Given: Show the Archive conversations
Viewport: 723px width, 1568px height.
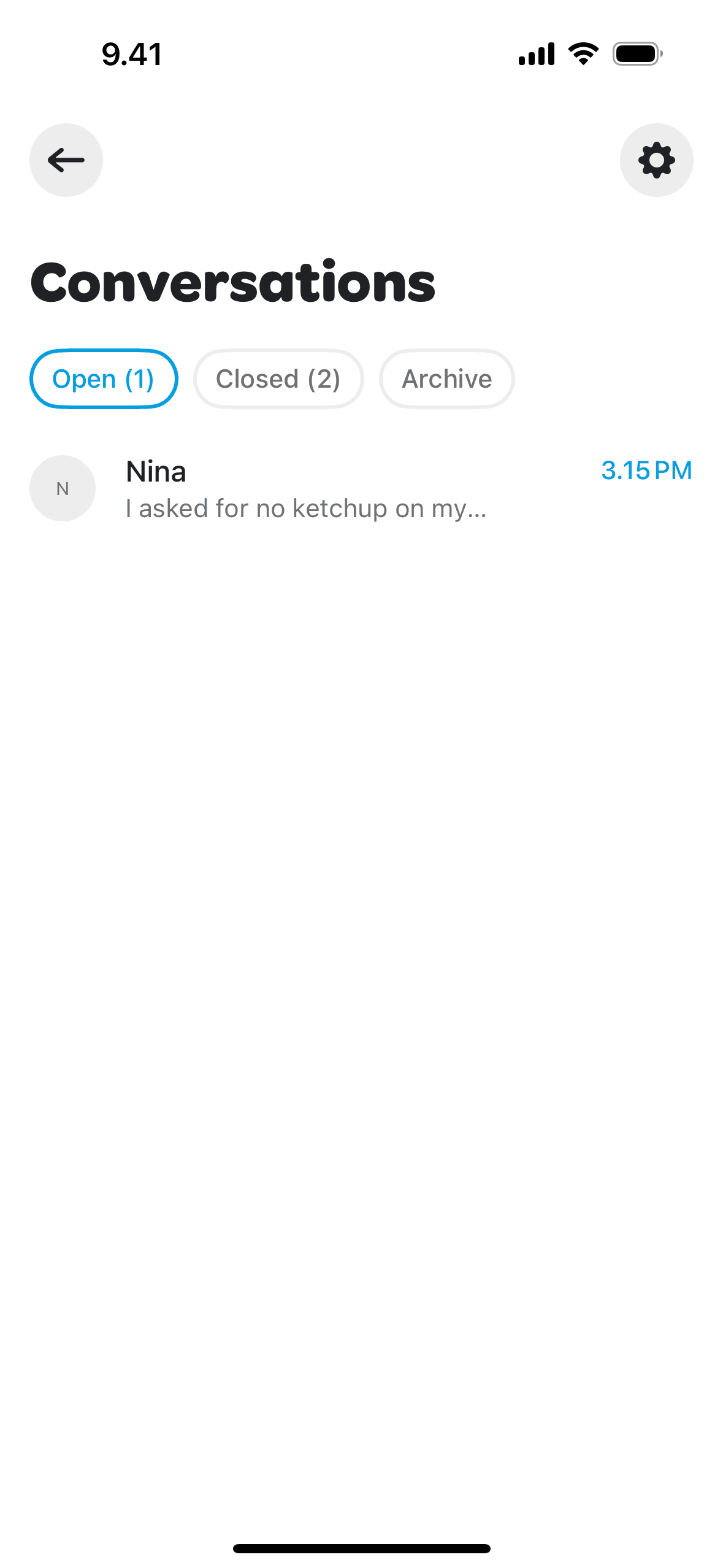Looking at the screenshot, I should pos(446,379).
